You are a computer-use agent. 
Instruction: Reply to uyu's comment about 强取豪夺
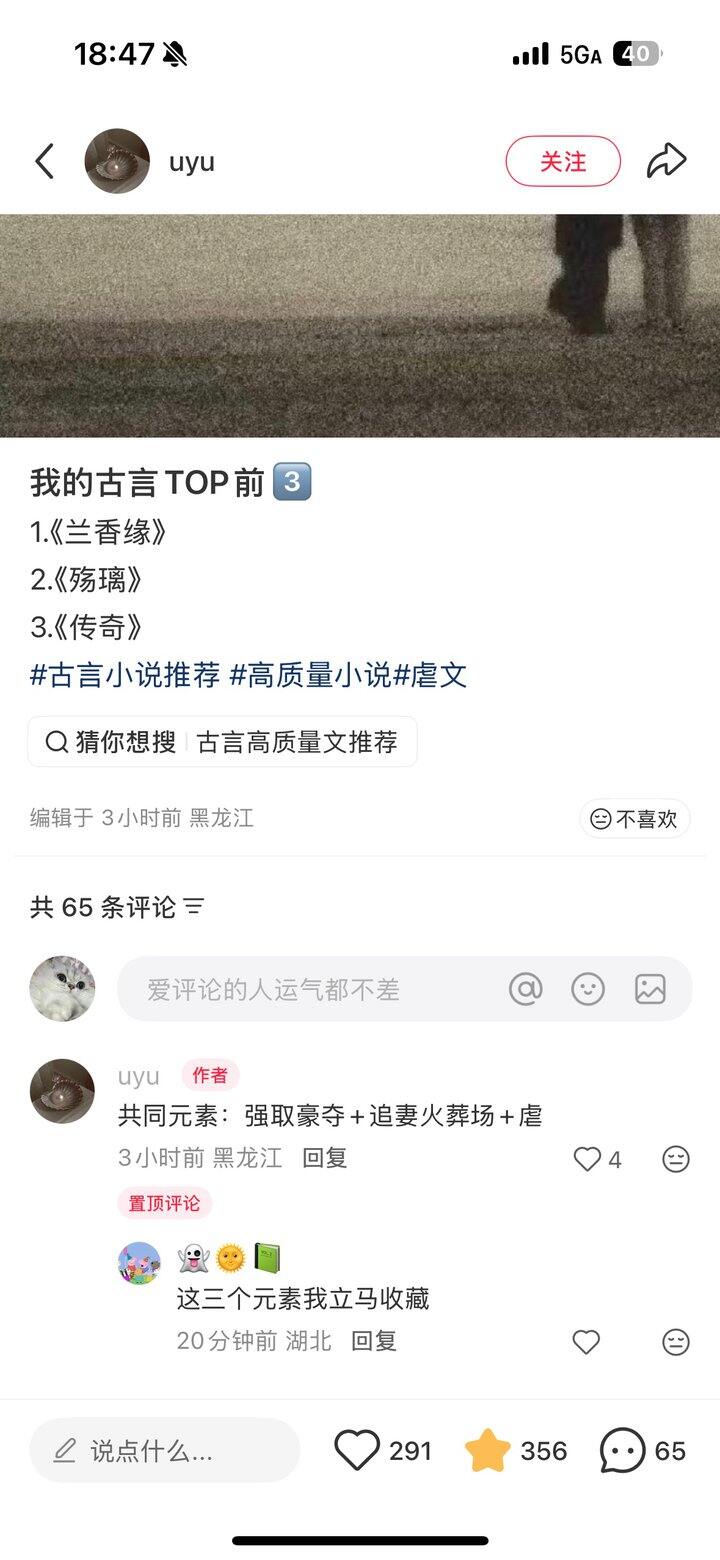click(x=325, y=1158)
